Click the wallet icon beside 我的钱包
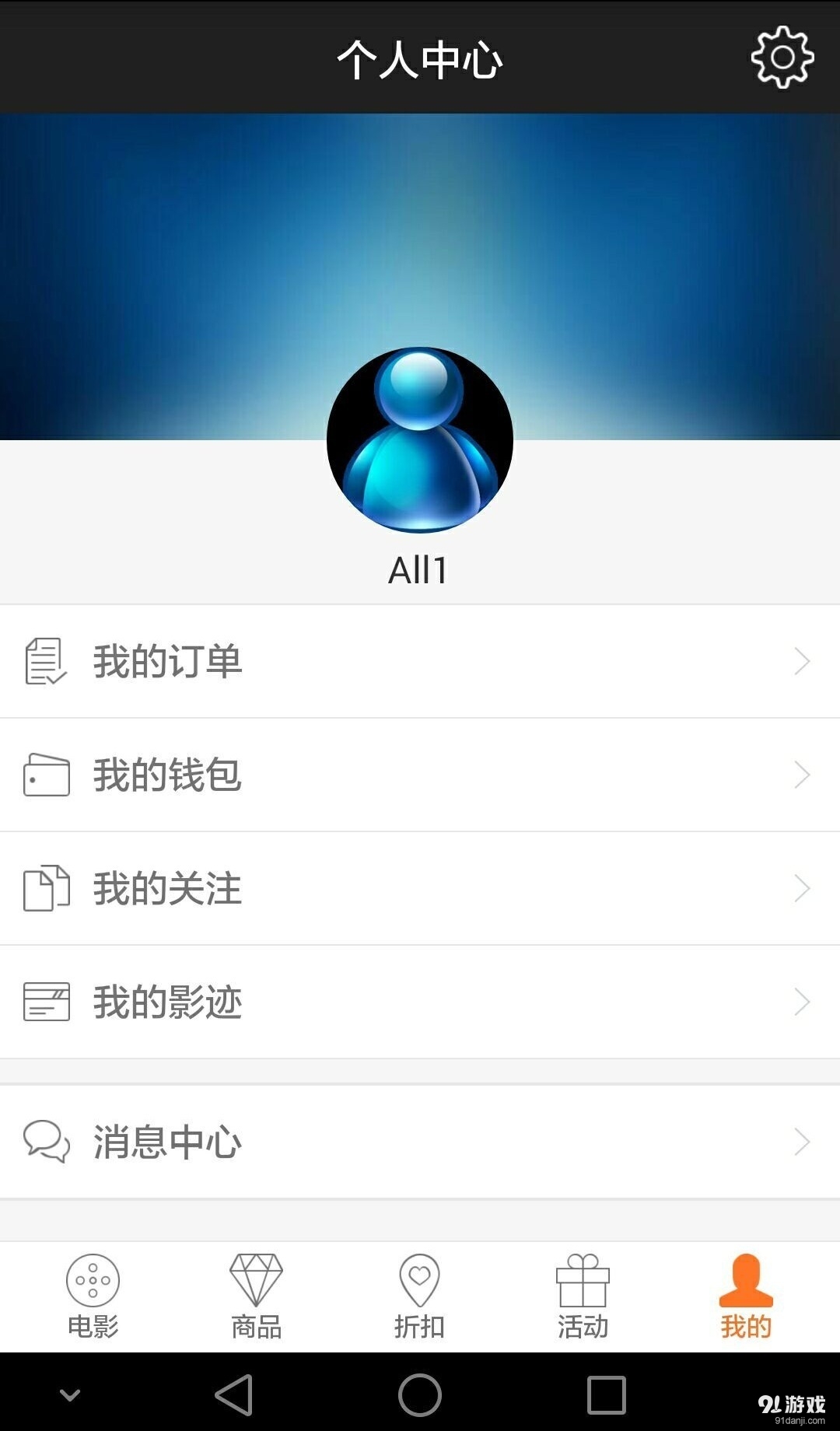The width and height of the screenshot is (840, 1431). click(44, 775)
